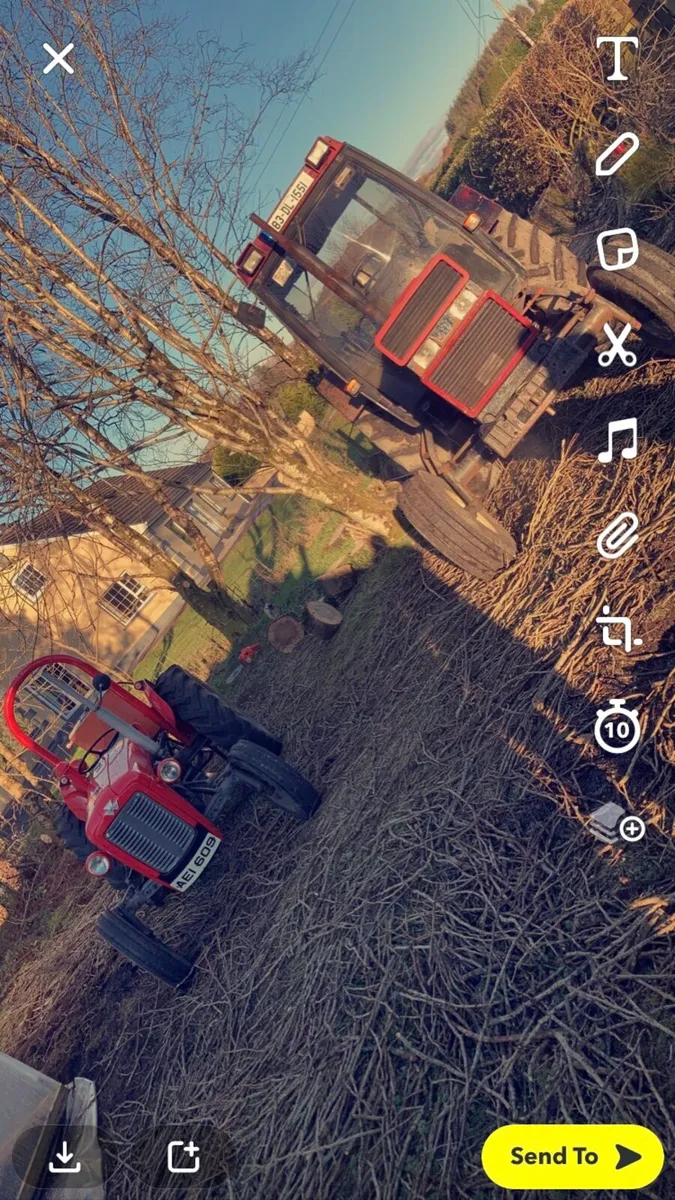Save snap to device
This screenshot has width=675, height=1200.
click(65, 1157)
